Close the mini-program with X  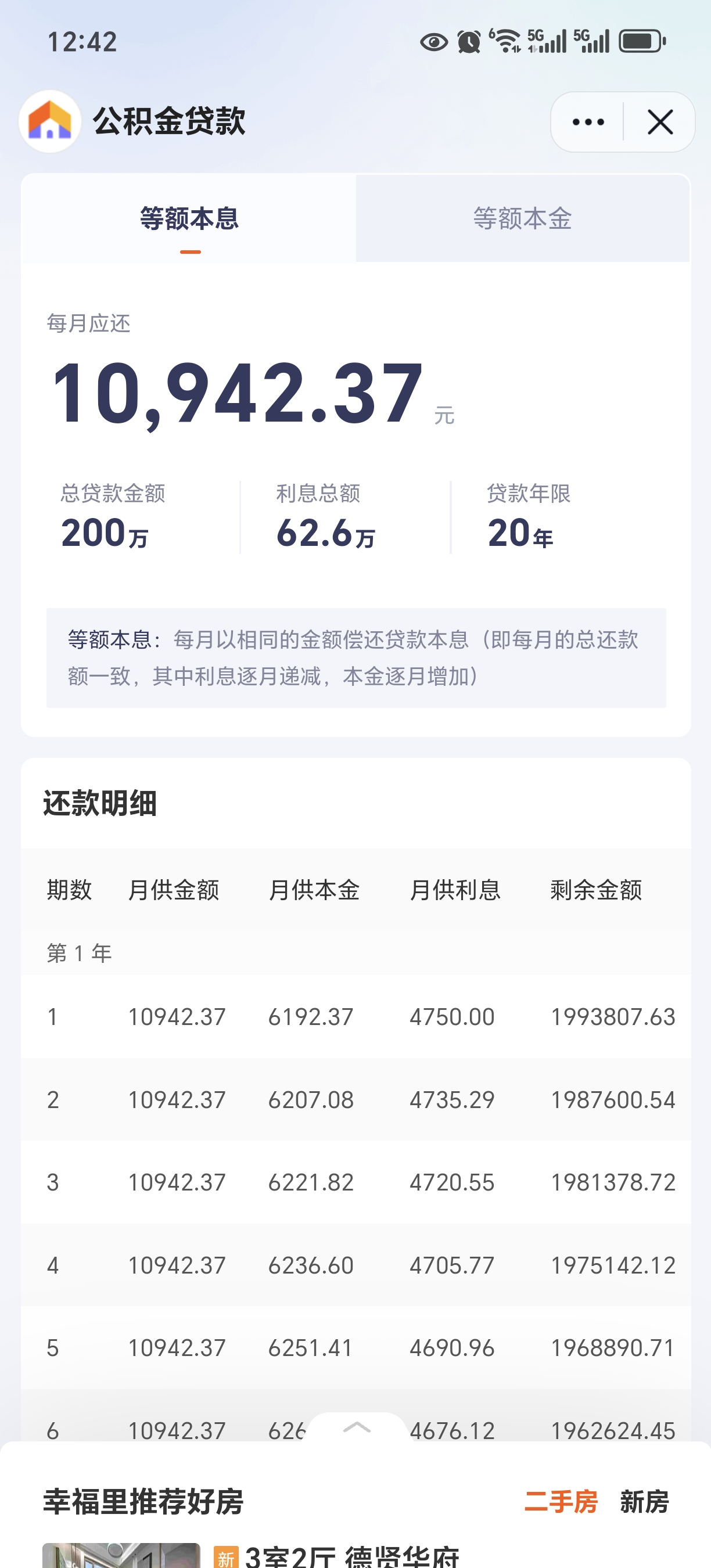click(660, 122)
